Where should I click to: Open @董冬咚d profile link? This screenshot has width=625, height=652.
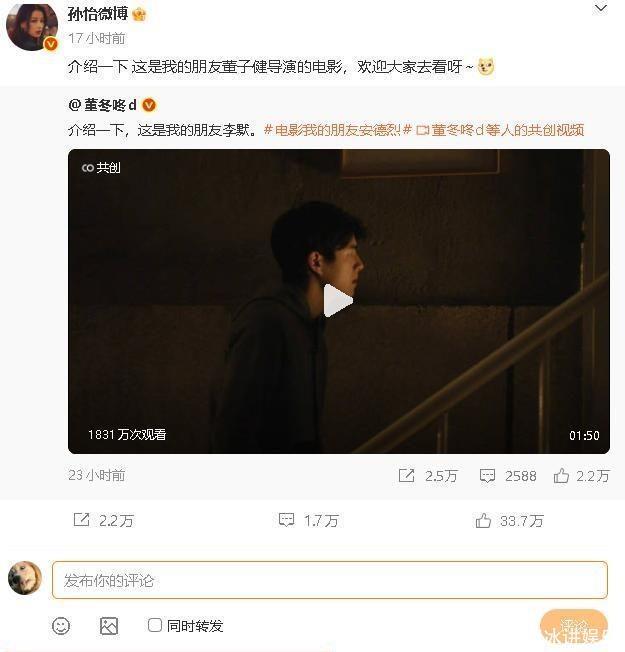104,105
